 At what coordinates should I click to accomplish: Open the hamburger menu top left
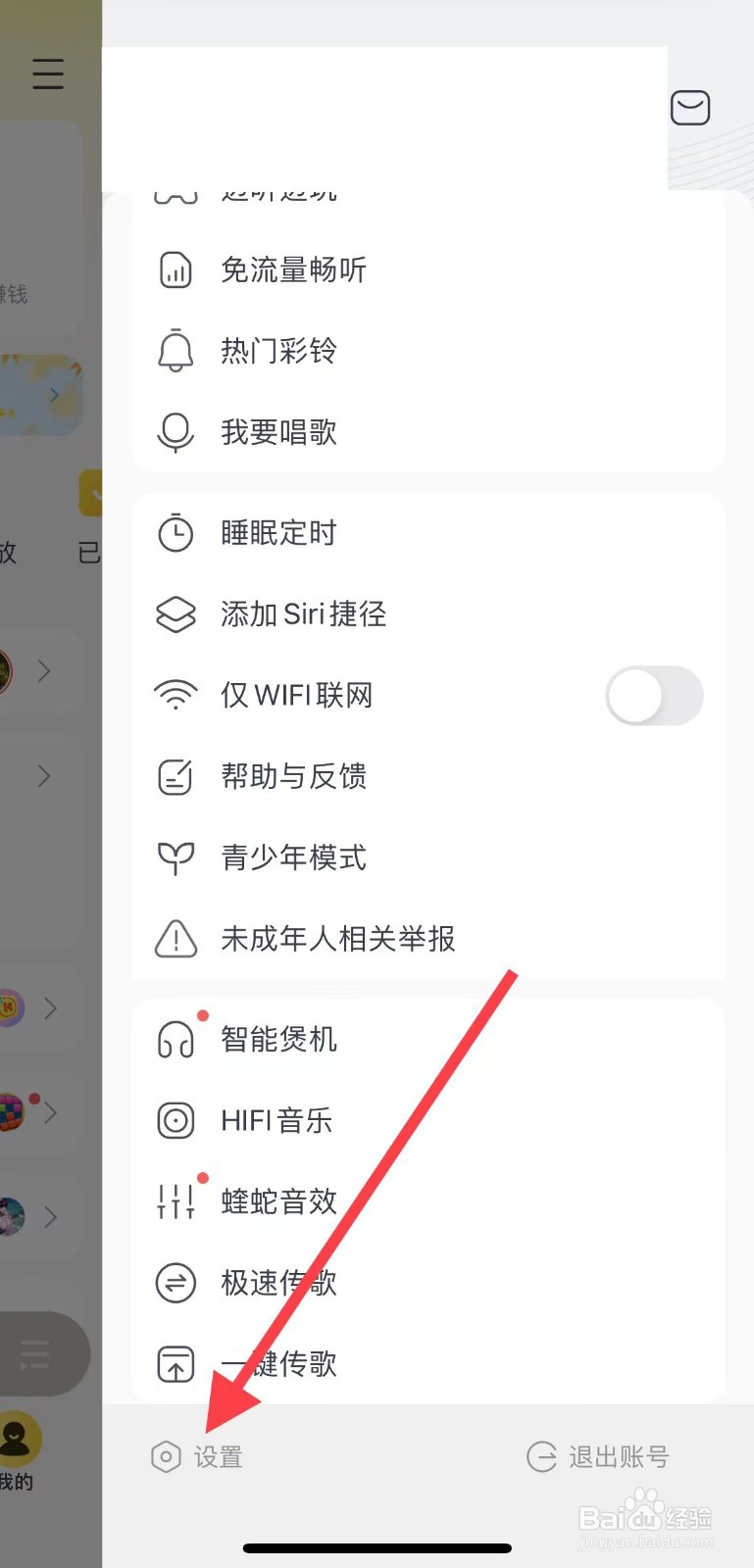click(48, 73)
